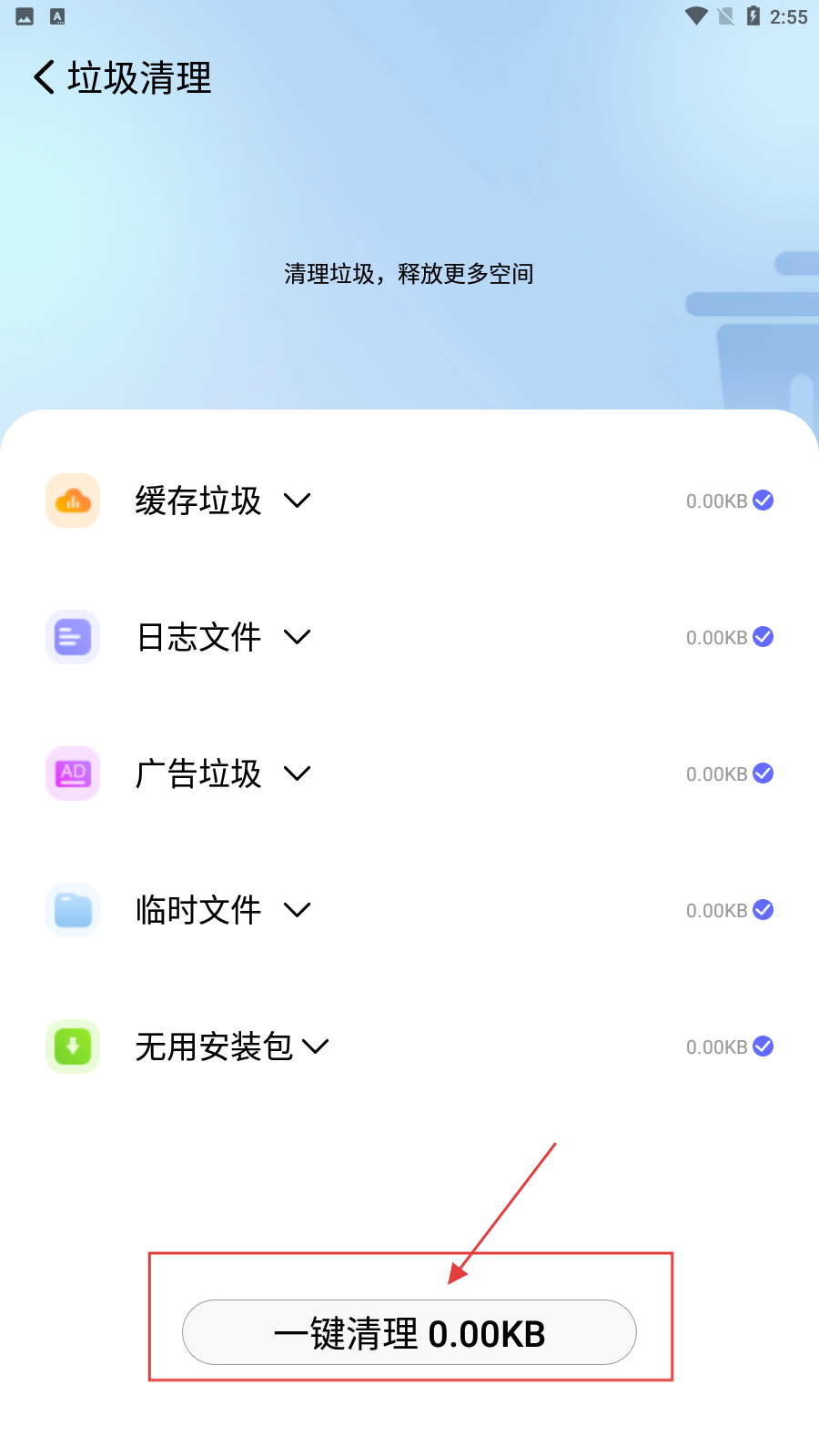This screenshot has height=1456, width=819.
Task: Expand the 无用安装包 category
Action: (315, 1046)
